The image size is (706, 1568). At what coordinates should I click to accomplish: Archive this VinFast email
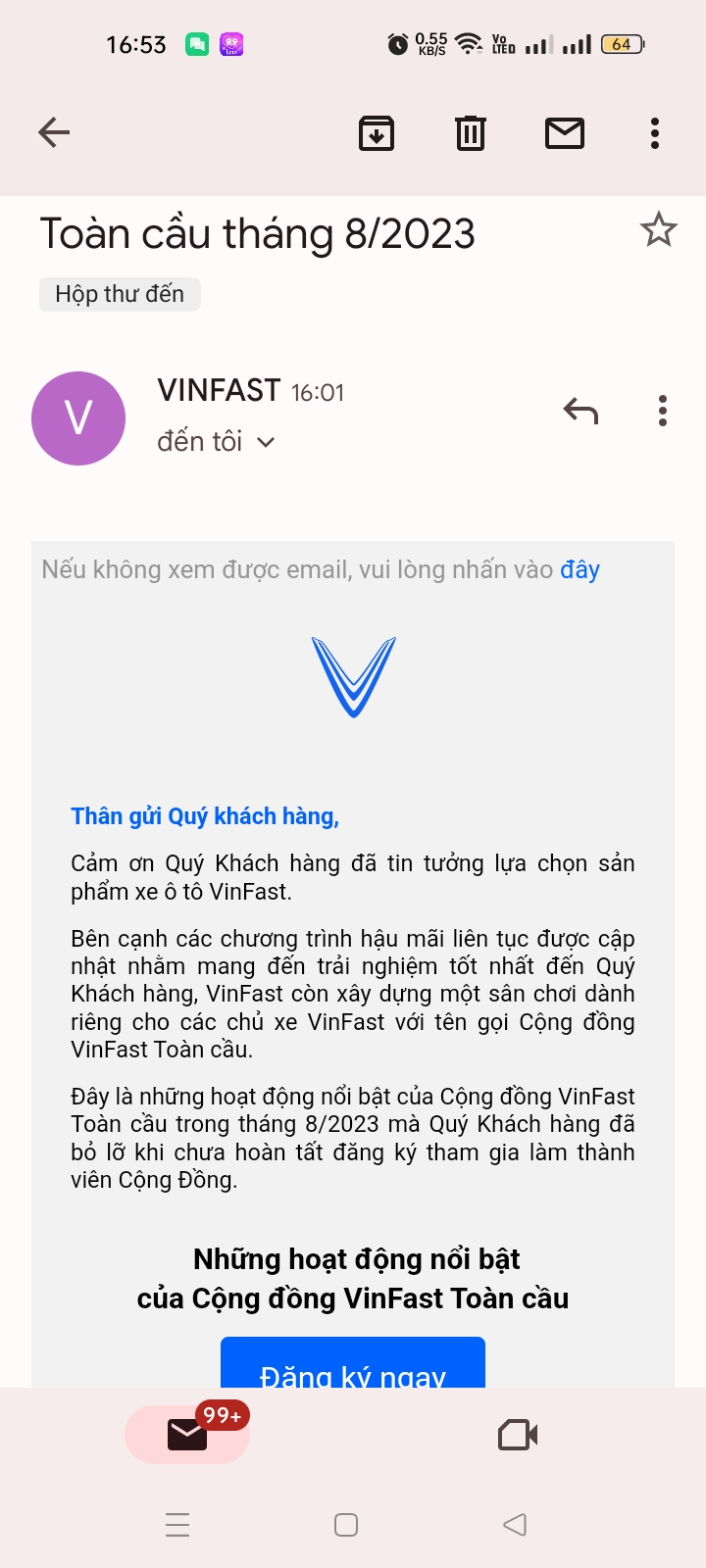(x=377, y=132)
